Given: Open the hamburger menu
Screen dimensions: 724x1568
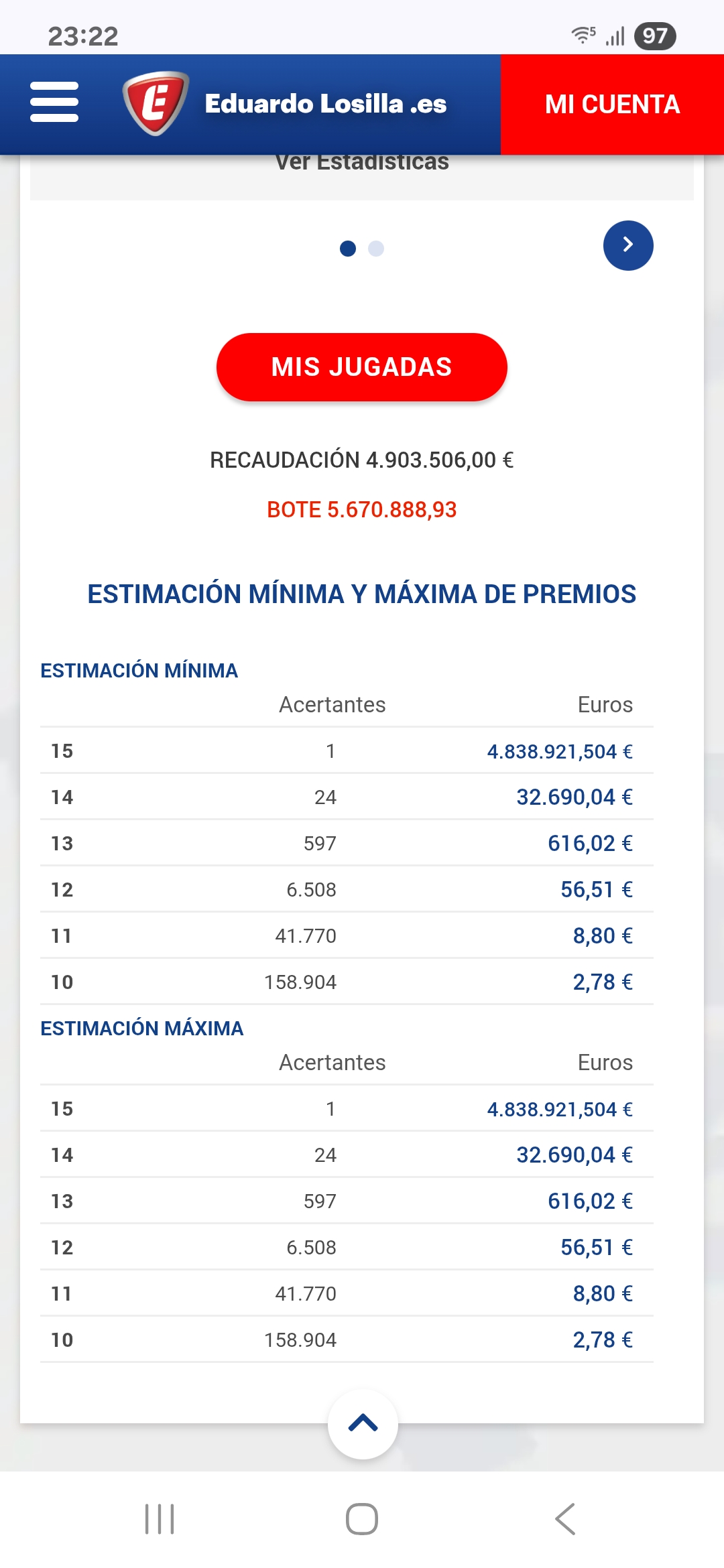Looking at the screenshot, I should point(54,103).
